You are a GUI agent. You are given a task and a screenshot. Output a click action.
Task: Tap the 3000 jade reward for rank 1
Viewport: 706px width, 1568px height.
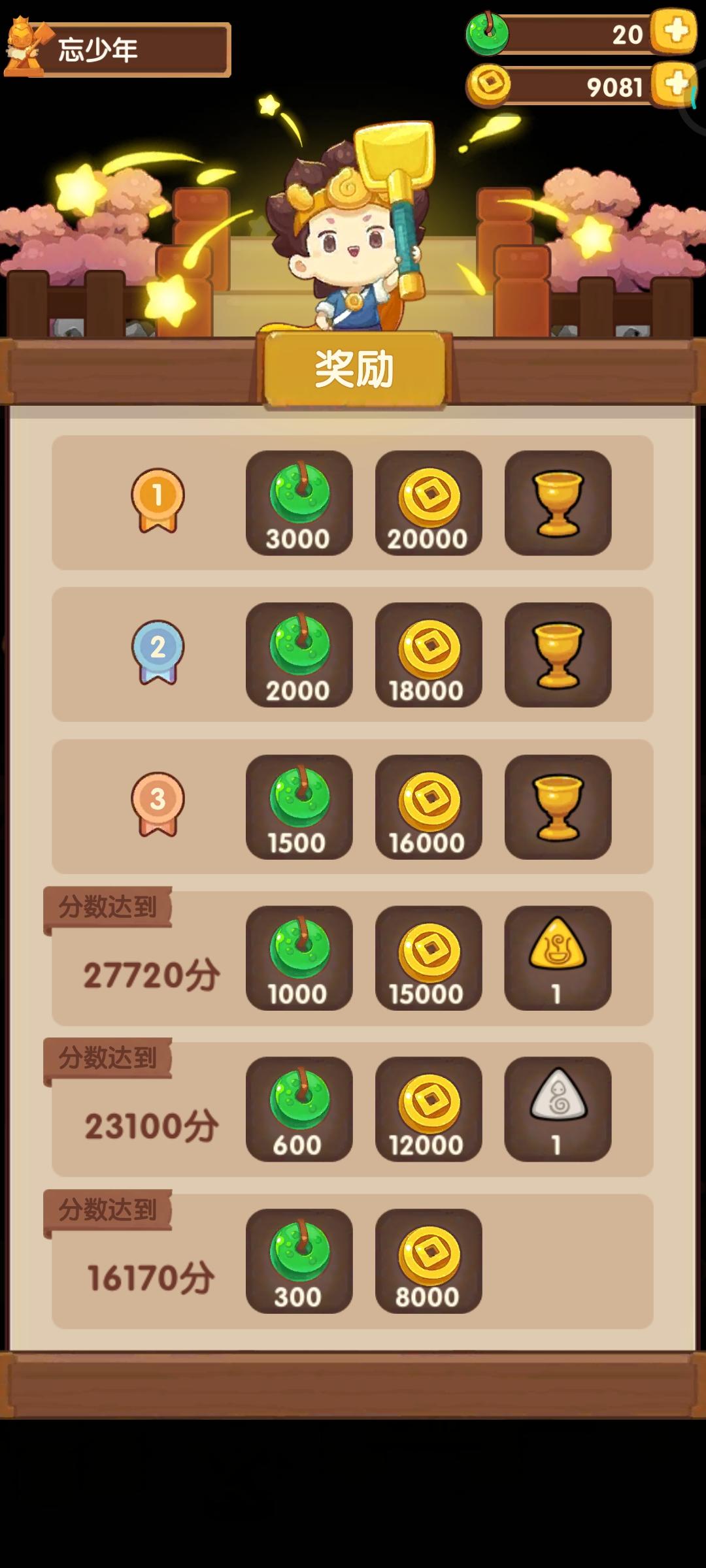coord(299,503)
